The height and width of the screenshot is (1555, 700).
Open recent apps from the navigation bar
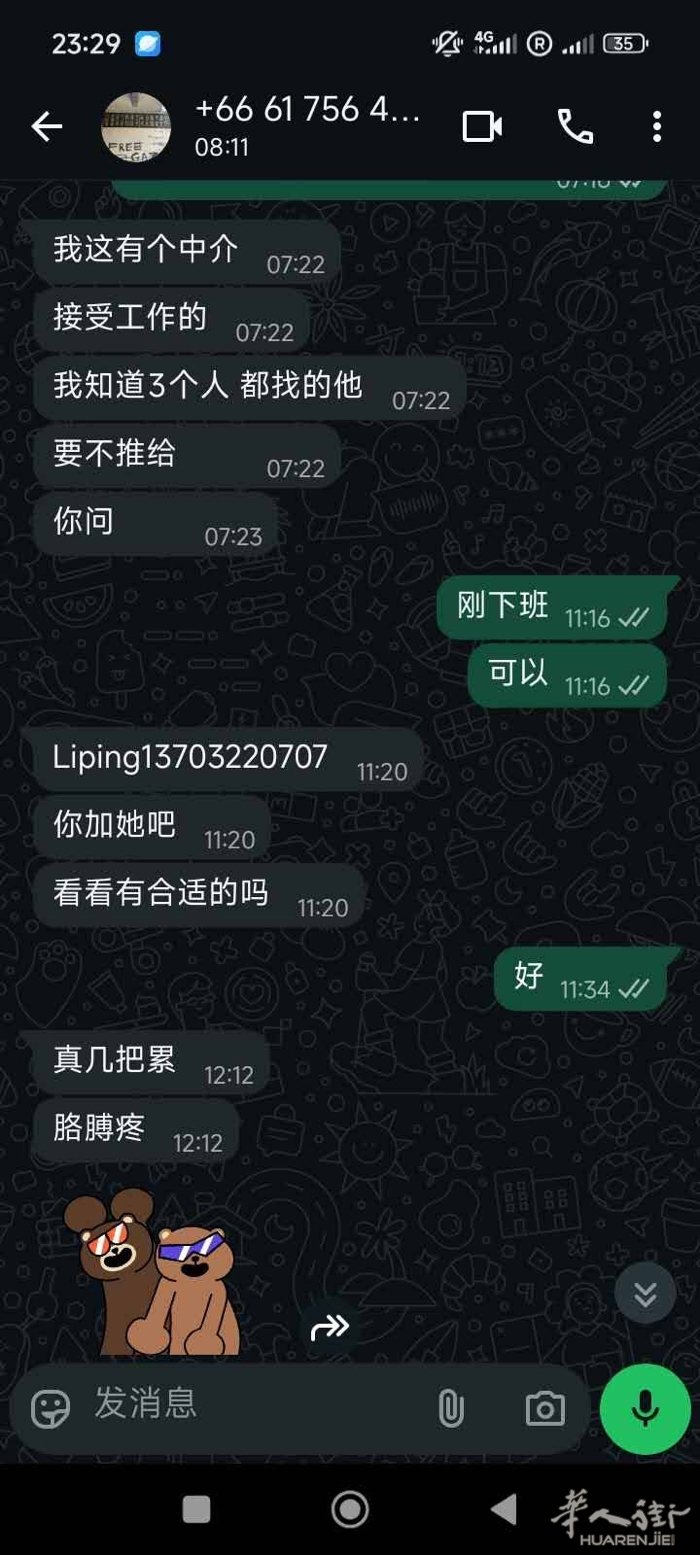(x=197, y=1509)
